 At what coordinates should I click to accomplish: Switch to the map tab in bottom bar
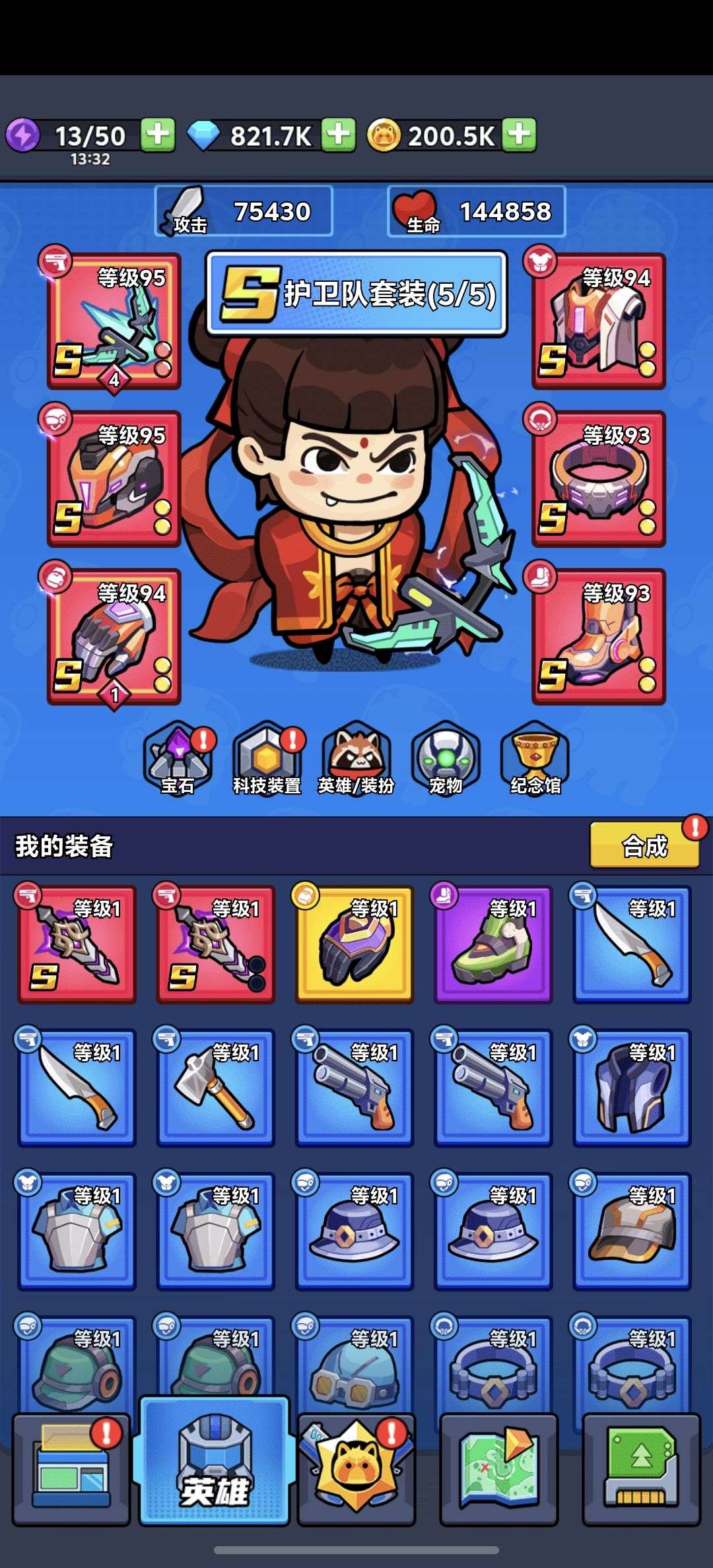498,1469
